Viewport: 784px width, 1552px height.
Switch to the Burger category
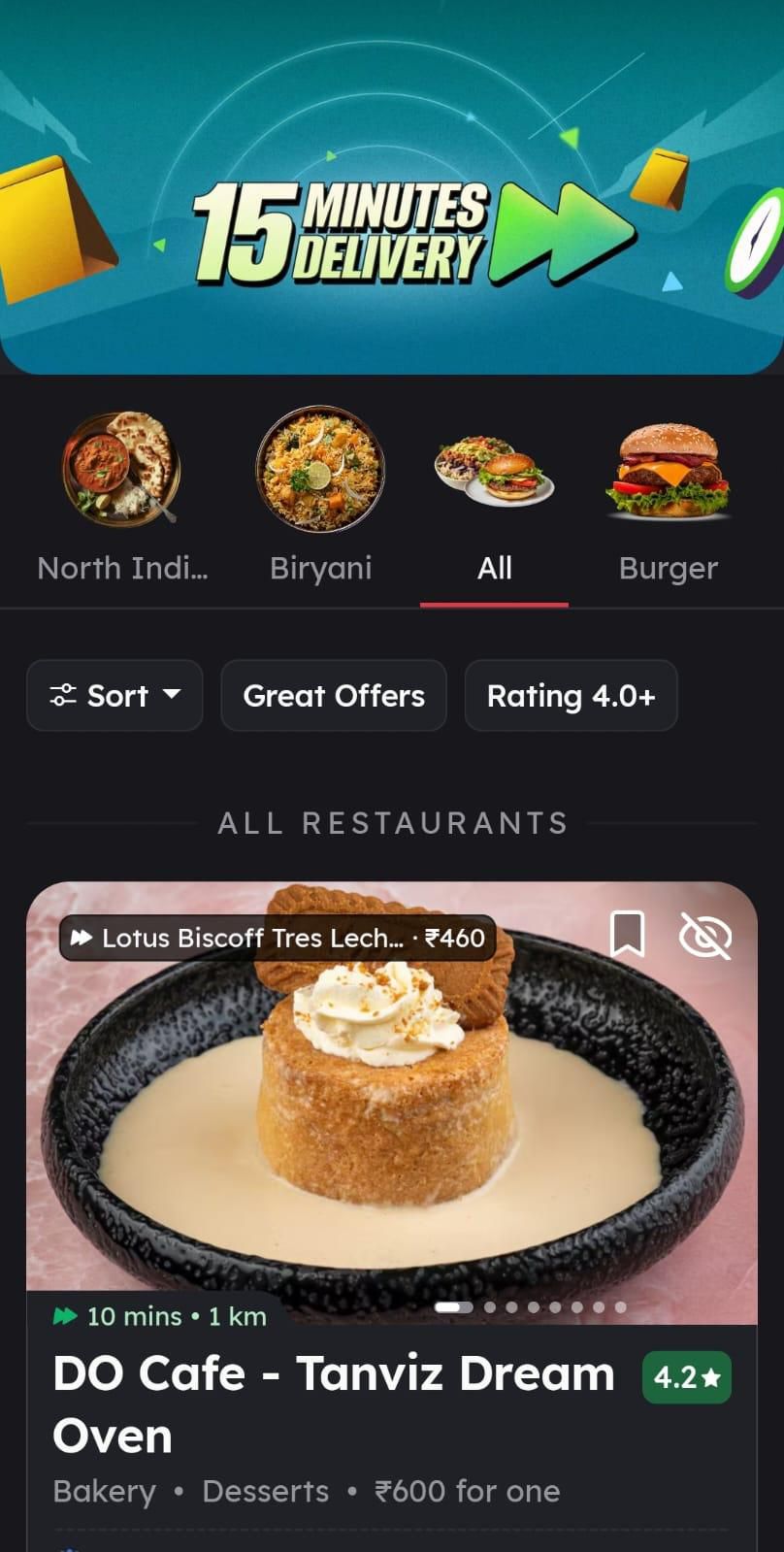point(668,497)
